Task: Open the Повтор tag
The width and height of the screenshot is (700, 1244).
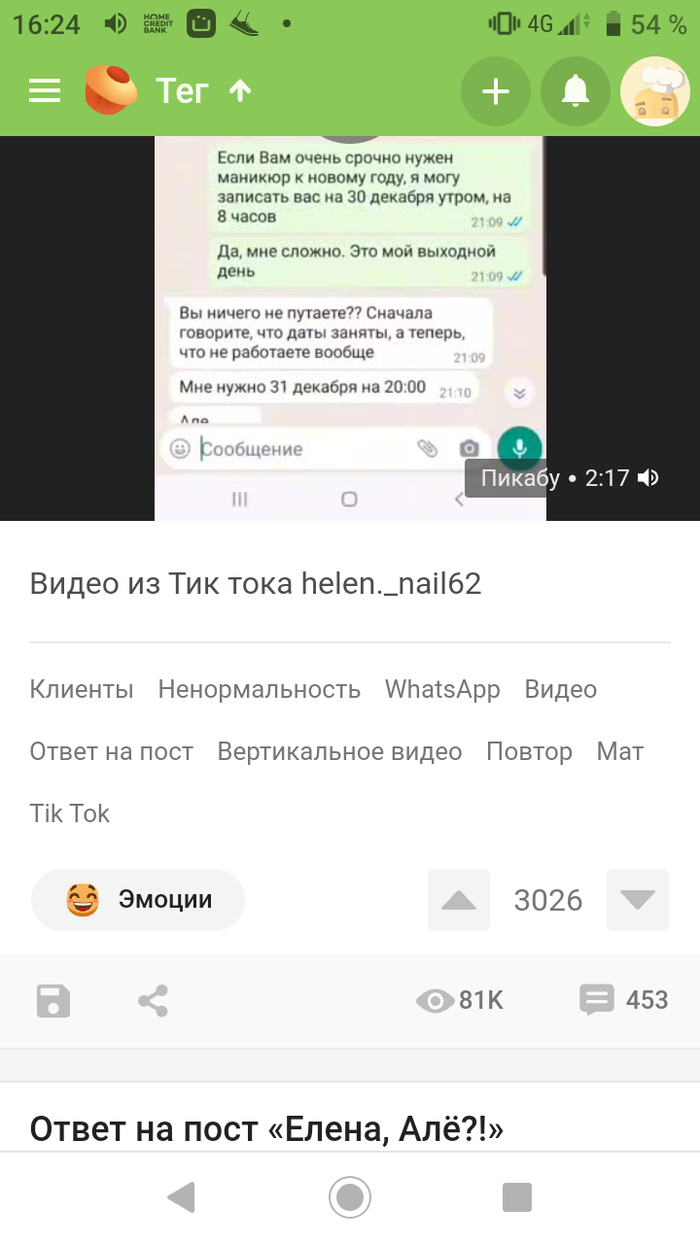Action: click(x=529, y=751)
